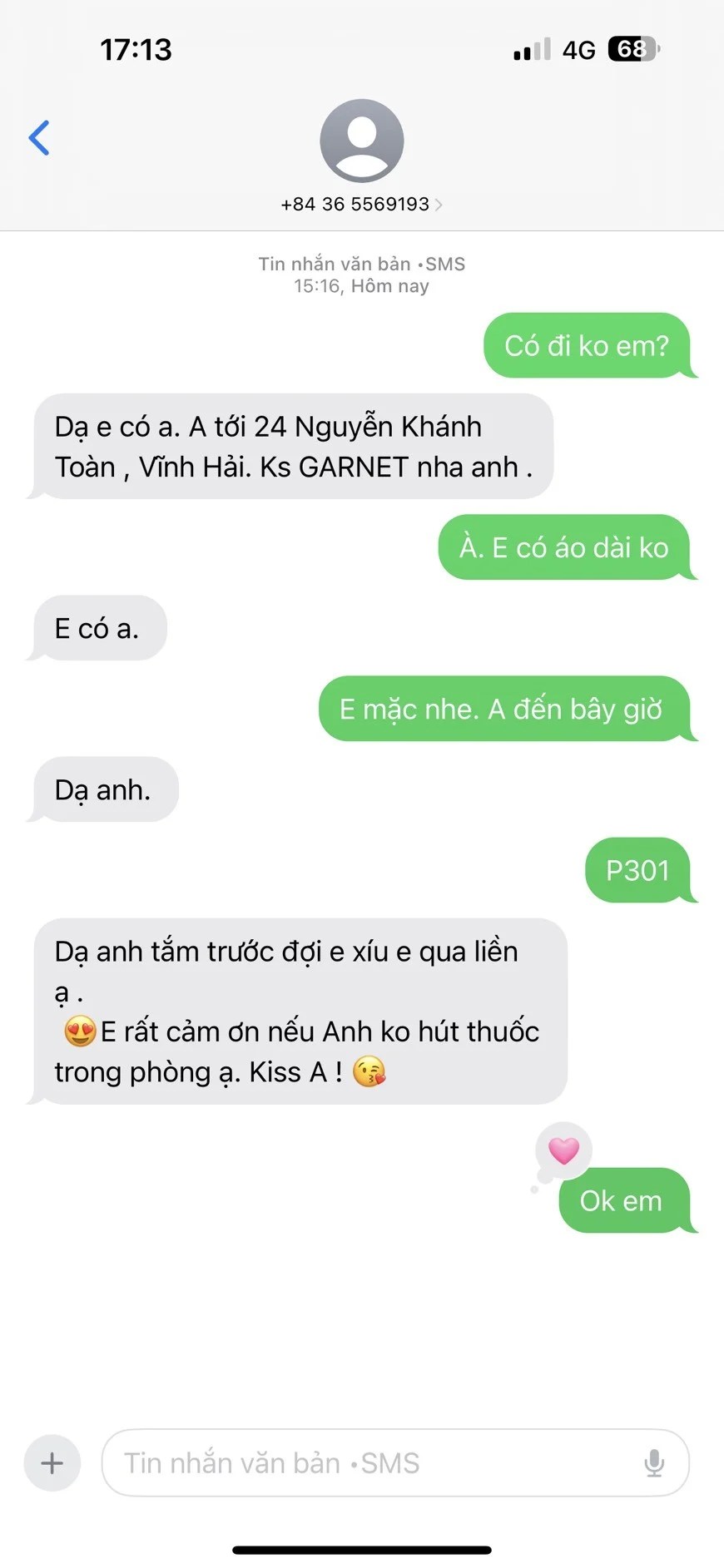Start voice dictation with the microphone
This screenshot has height=1568, width=724.
click(x=654, y=1462)
